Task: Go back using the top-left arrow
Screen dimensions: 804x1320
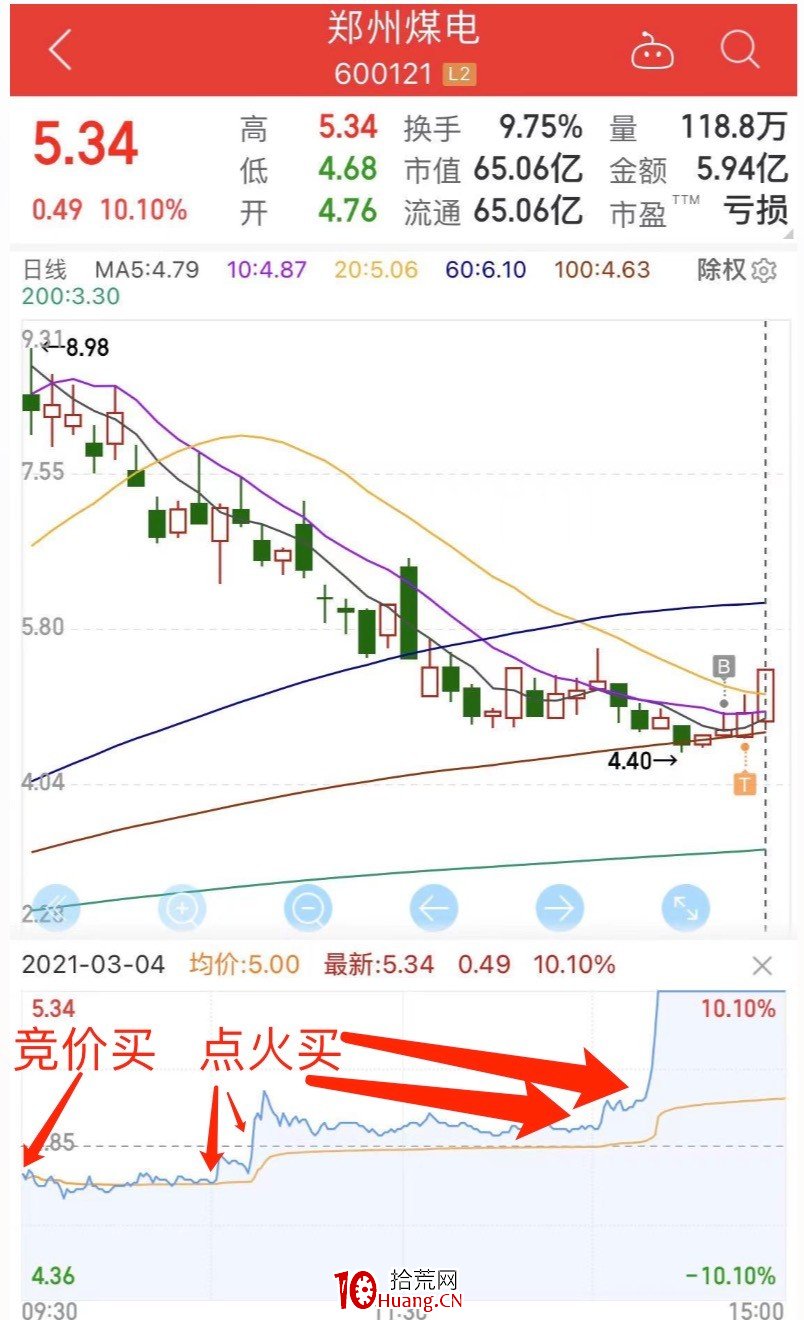Action: pos(60,49)
